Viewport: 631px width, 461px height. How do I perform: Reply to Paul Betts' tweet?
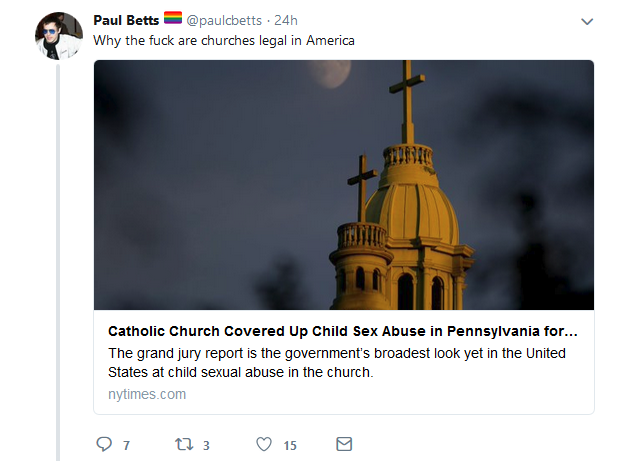(104, 444)
